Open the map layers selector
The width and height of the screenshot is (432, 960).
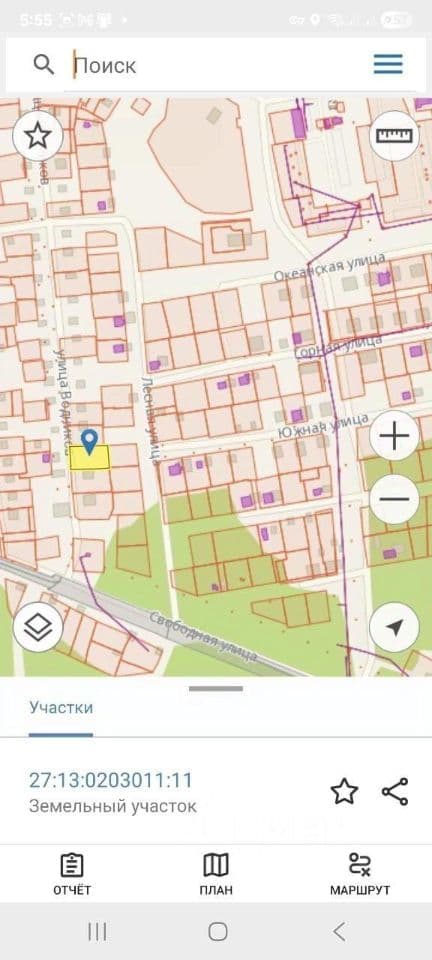(38, 627)
